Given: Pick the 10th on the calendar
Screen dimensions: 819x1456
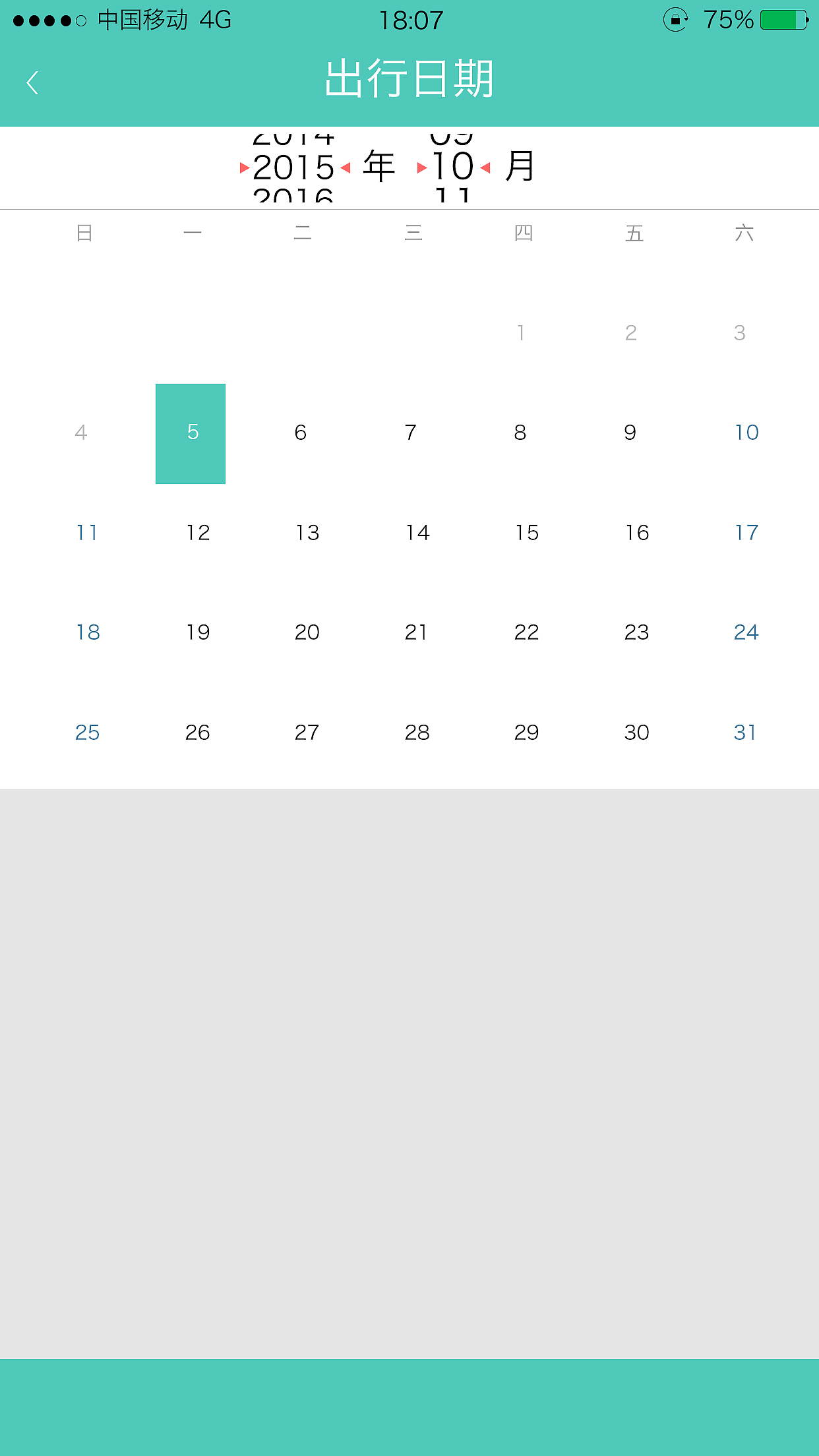Looking at the screenshot, I should pyautogui.click(x=746, y=433).
